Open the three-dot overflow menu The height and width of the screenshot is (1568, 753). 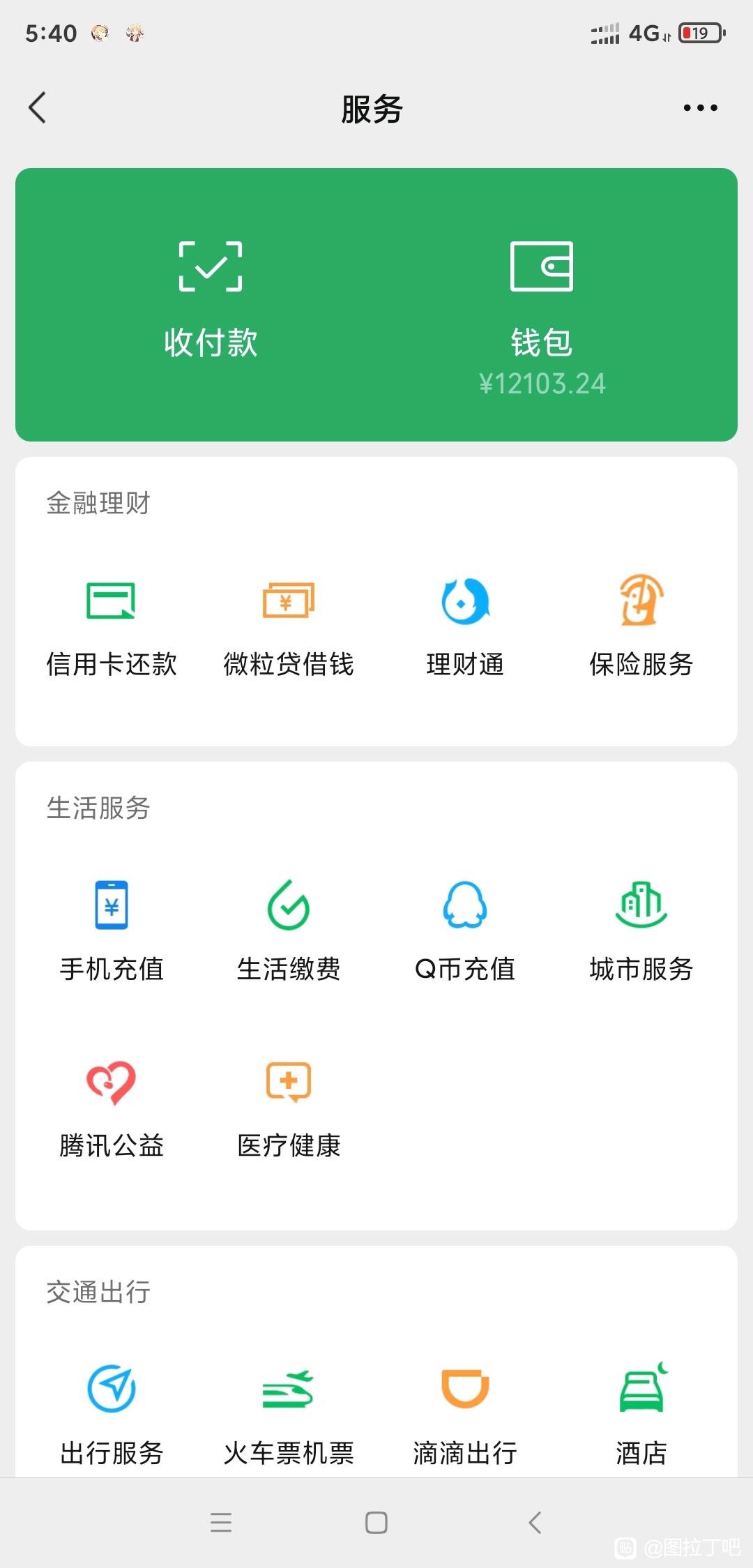click(x=700, y=108)
